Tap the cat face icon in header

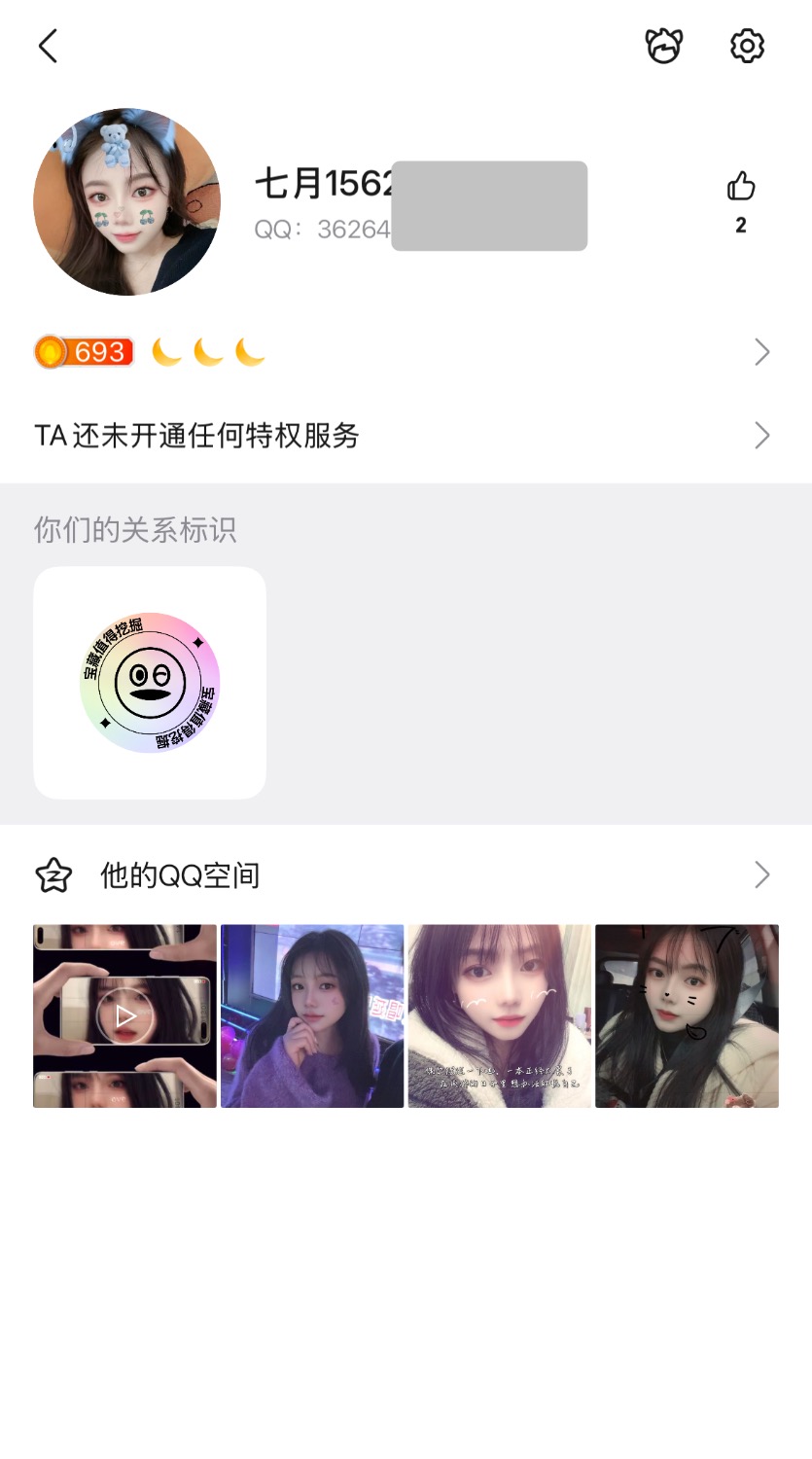point(664,46)
